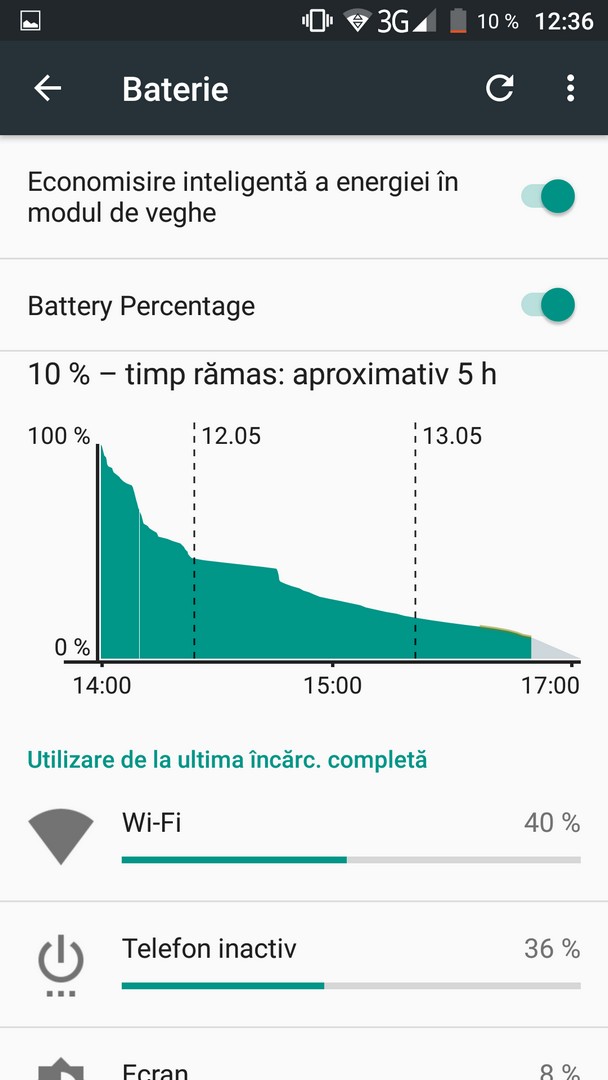Open the overflow menu
This screenshot has height=1080, width=608.
pos(570,88)
